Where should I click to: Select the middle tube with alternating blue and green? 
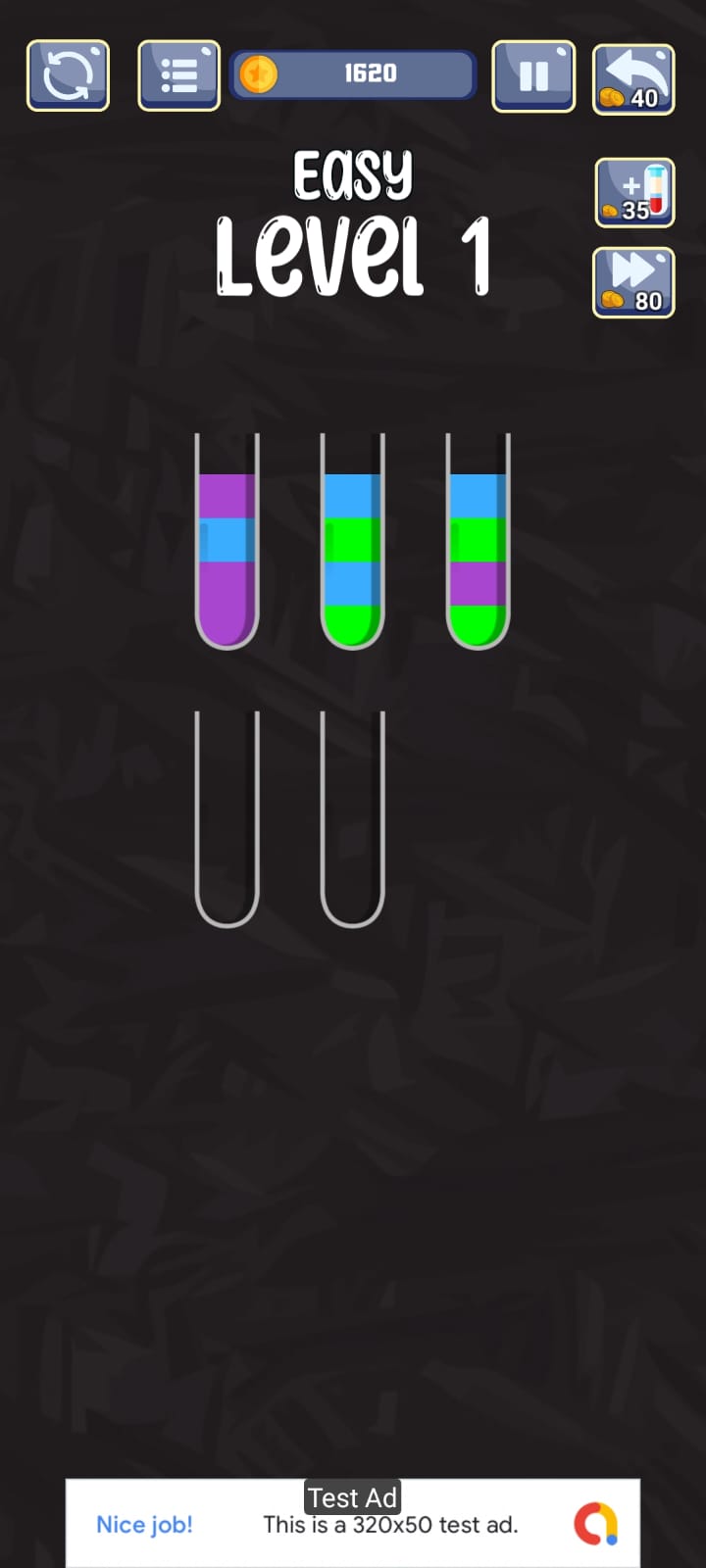point(353,544)
